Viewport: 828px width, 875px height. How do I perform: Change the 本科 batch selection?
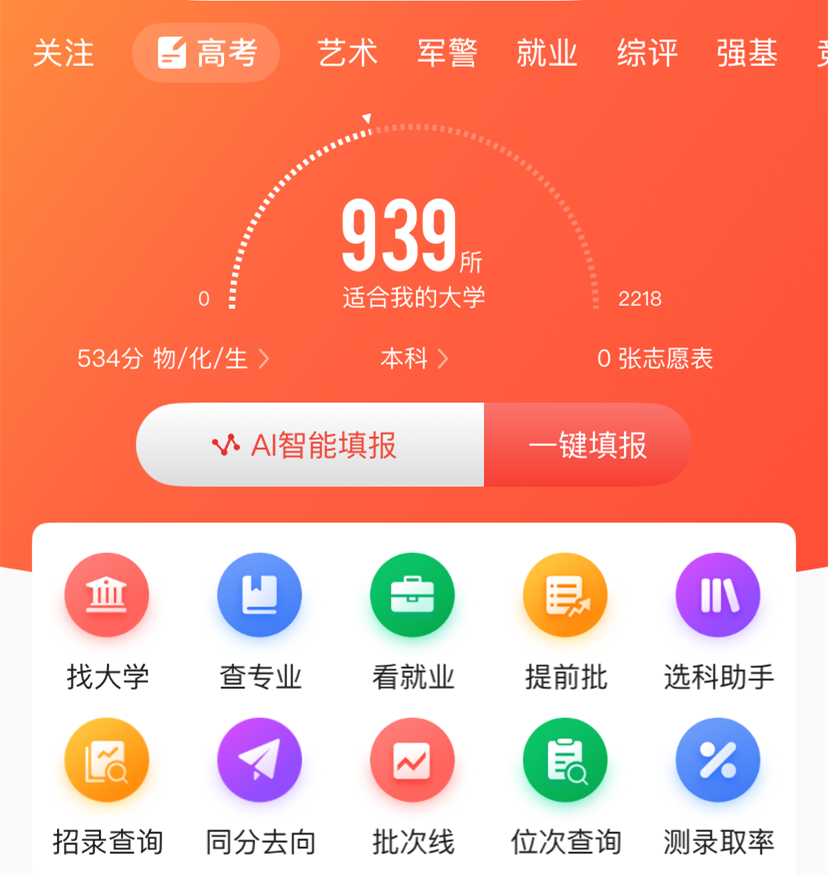[414, 359]
